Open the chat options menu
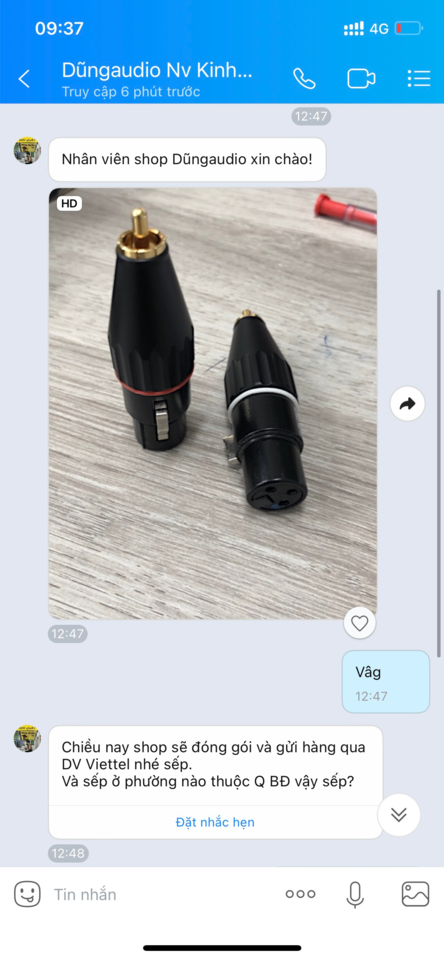Viewport: 444px width, 960px height. pyautogui.click(x=419, y=78)
